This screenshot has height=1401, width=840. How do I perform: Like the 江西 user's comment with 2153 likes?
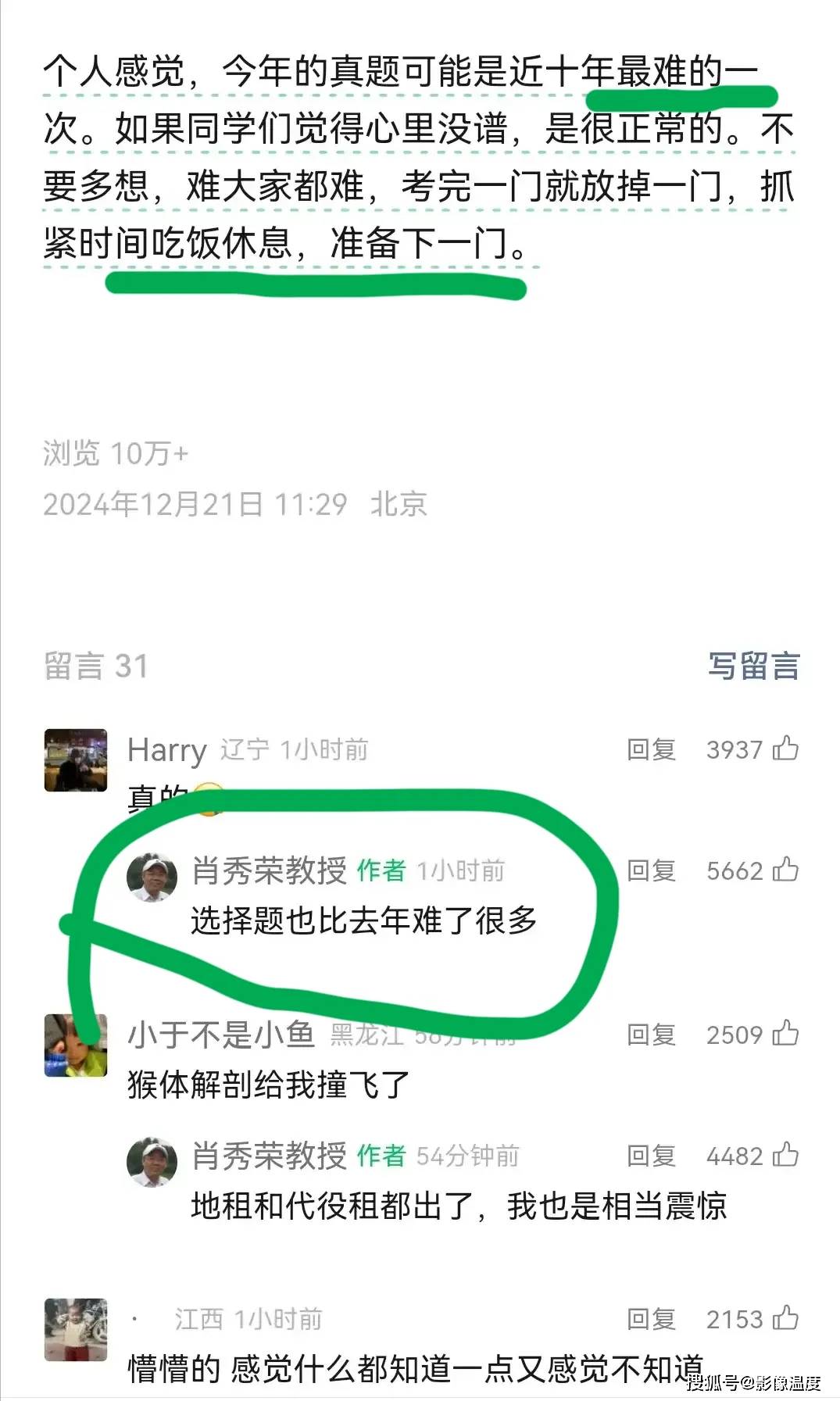pyautogui.click(x=785, y=1318)
